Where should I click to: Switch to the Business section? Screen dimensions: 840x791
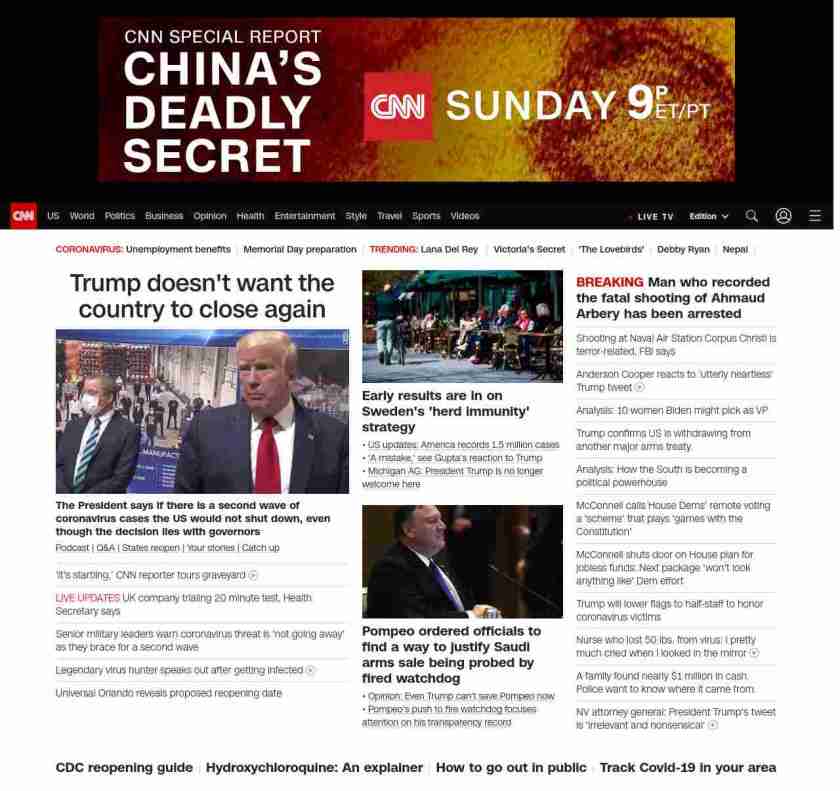coord(164,216)
